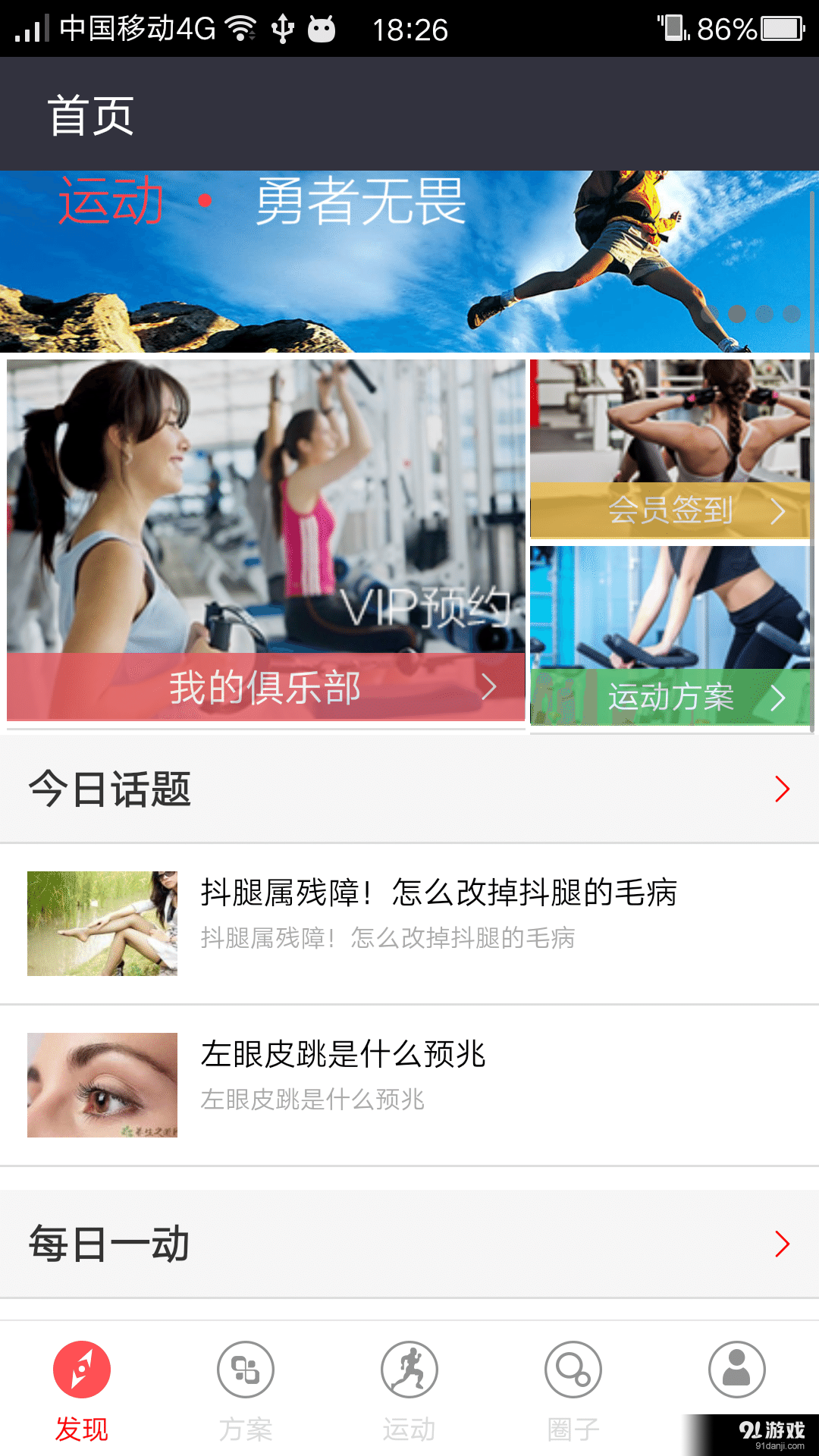819x1456 pixels.
Task: Tap the Wi-Fi icon in status bar
Action: pyautogui.click(x=240, y=27)
